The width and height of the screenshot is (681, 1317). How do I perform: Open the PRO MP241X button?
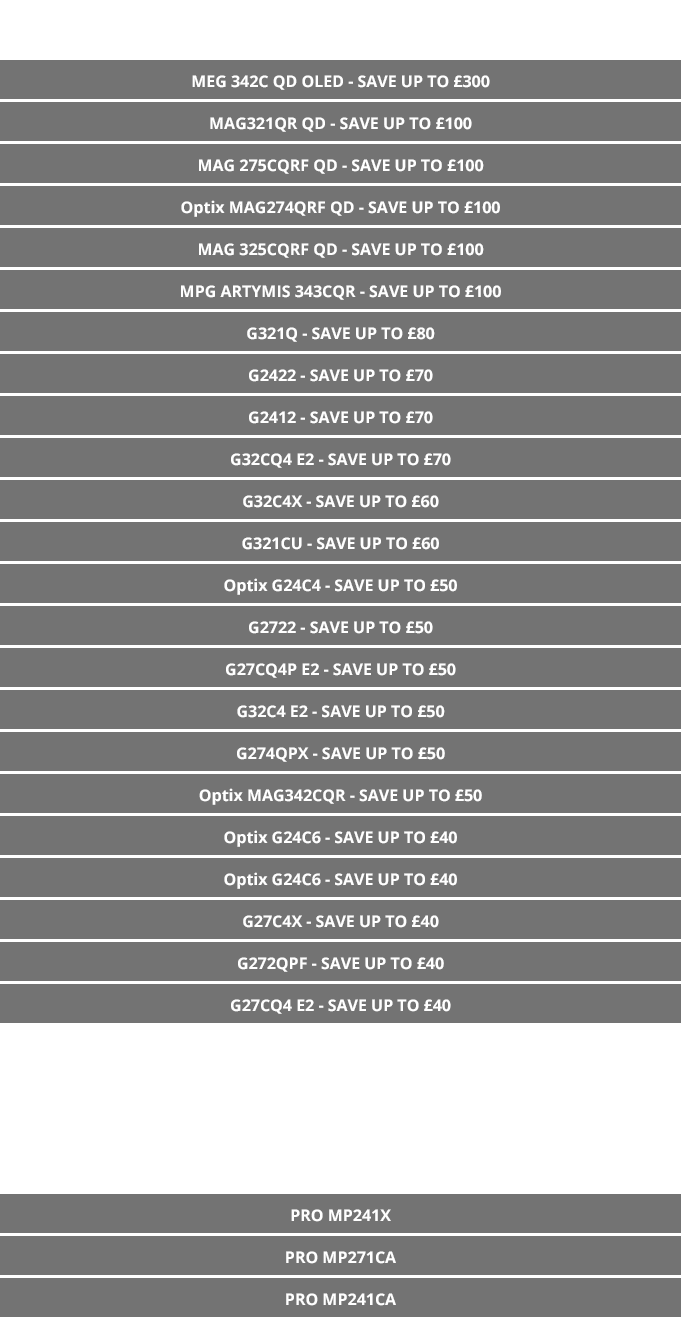tap(340, 1215)
